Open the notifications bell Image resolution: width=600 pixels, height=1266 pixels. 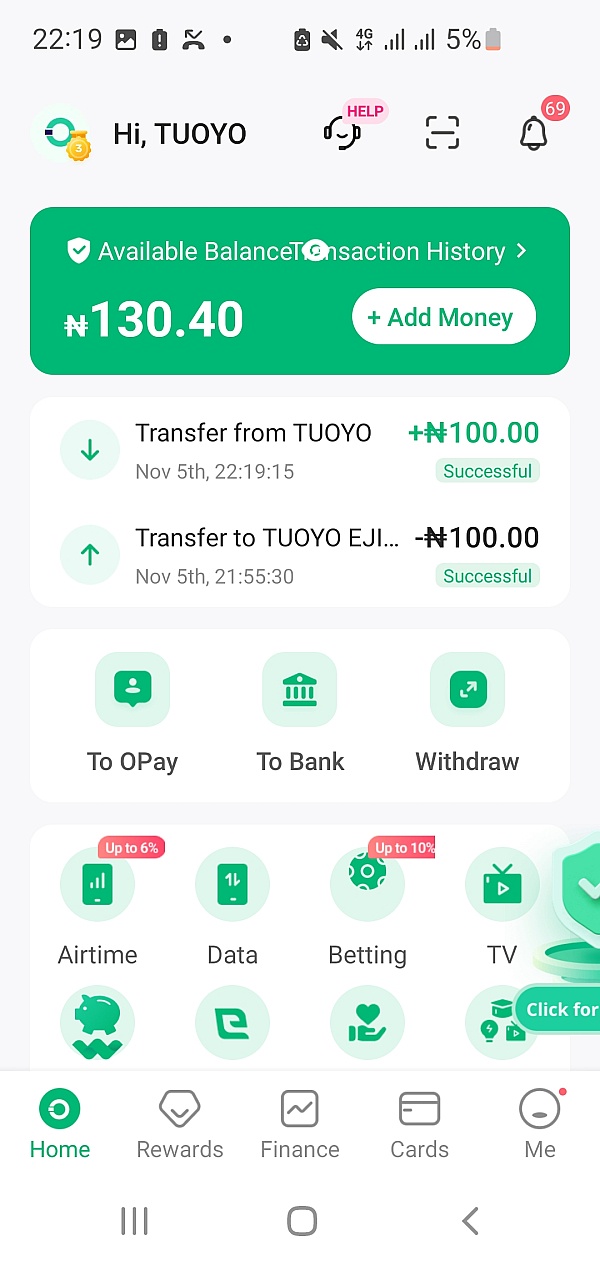534,132
